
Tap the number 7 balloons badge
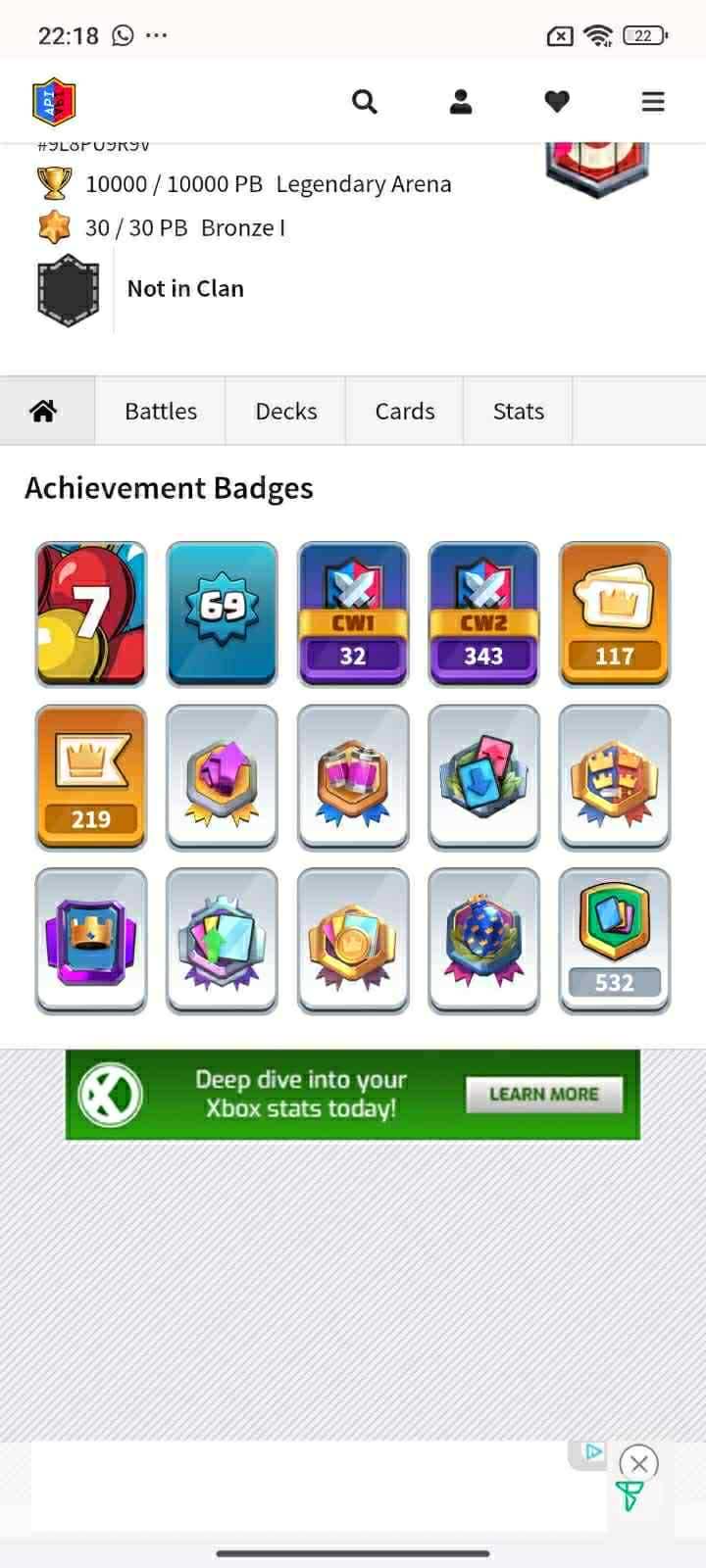91,614
